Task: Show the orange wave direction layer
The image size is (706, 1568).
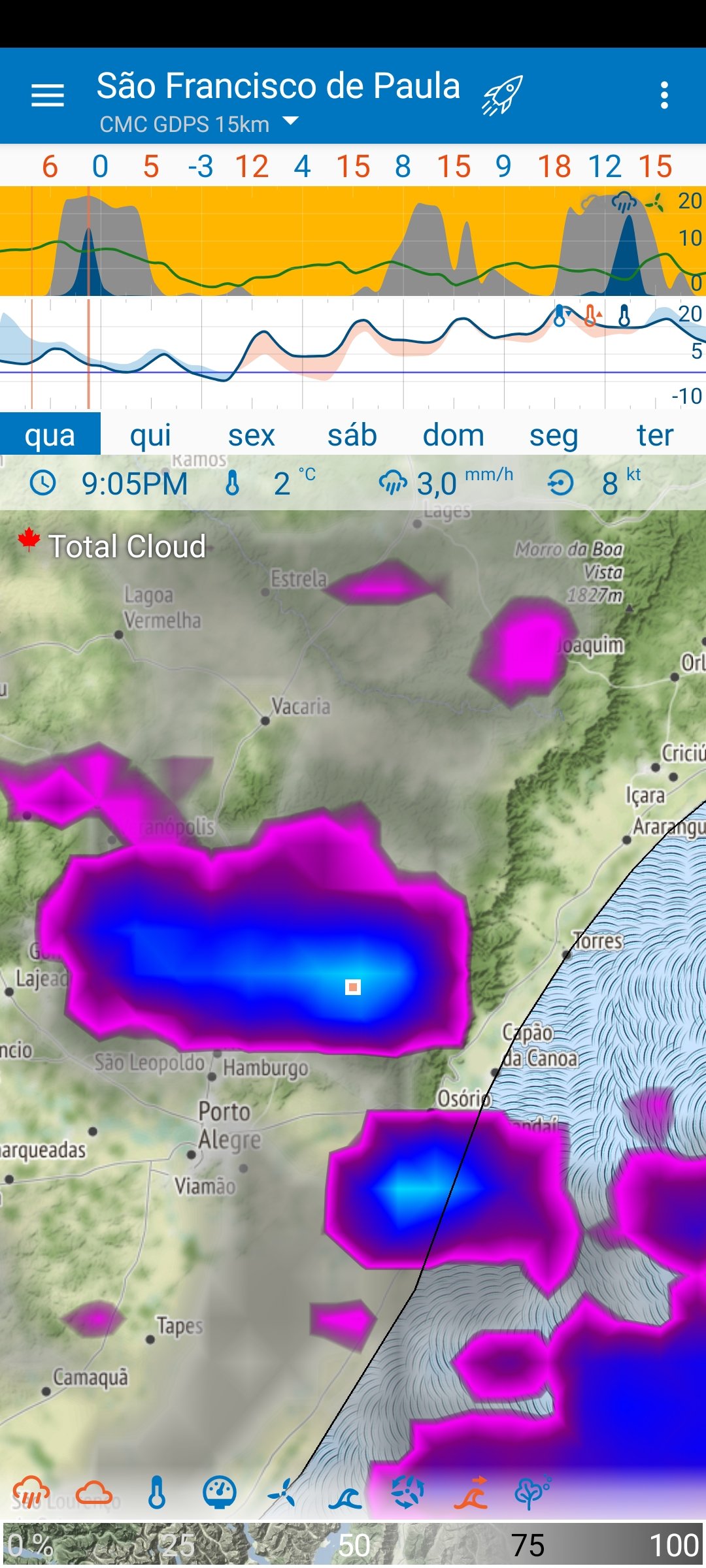Action: coord(471,1493)
